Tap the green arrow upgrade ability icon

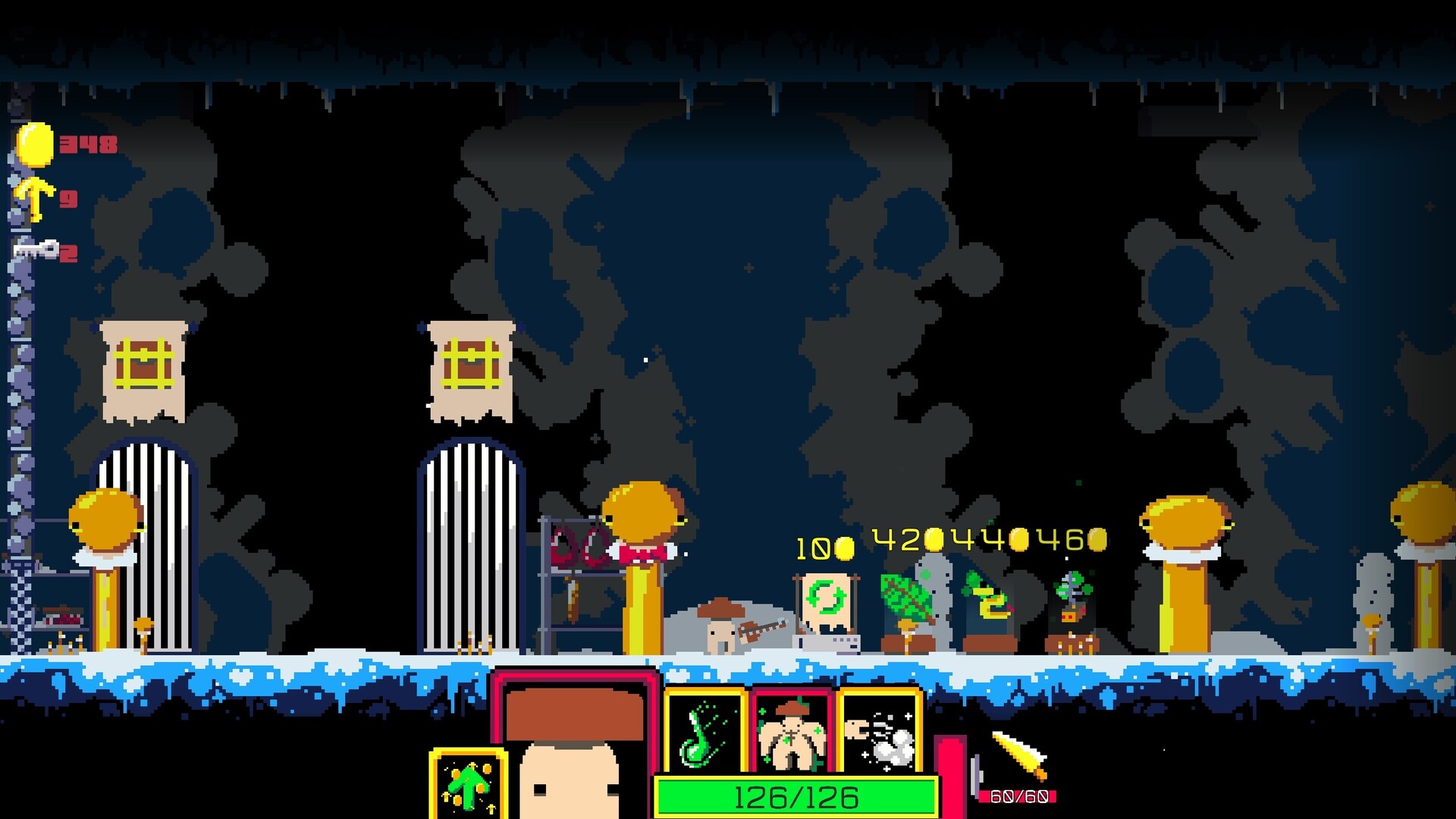pos(469,785)
